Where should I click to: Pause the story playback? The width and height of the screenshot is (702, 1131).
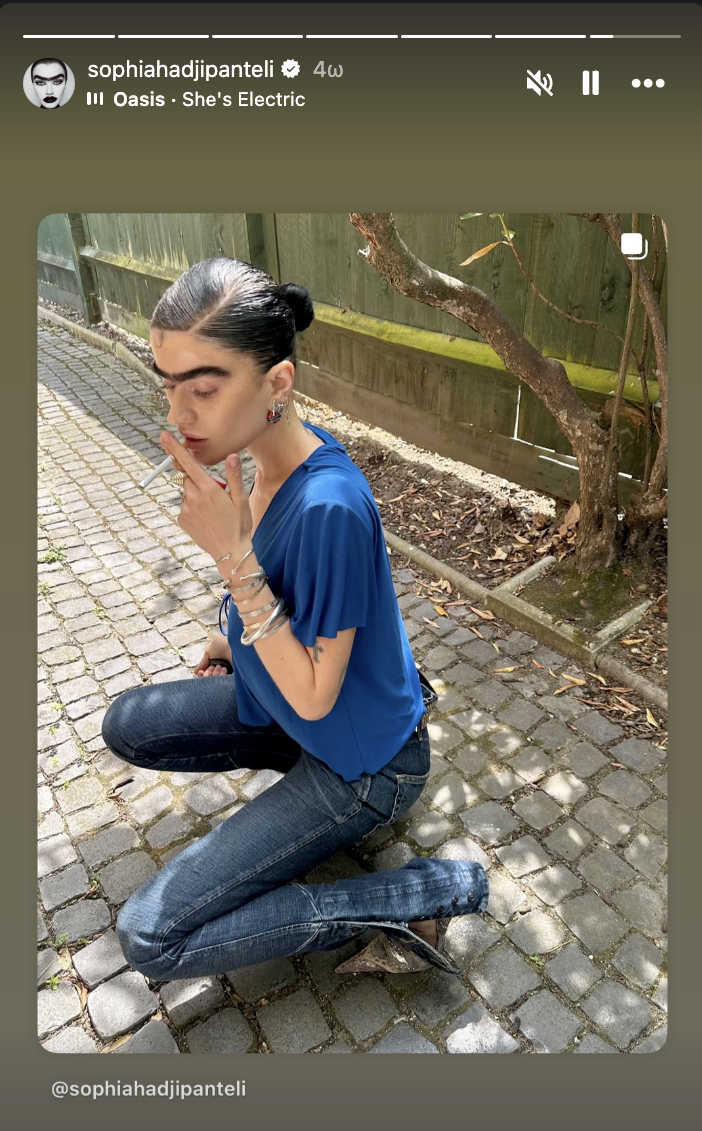pos(591,83)
